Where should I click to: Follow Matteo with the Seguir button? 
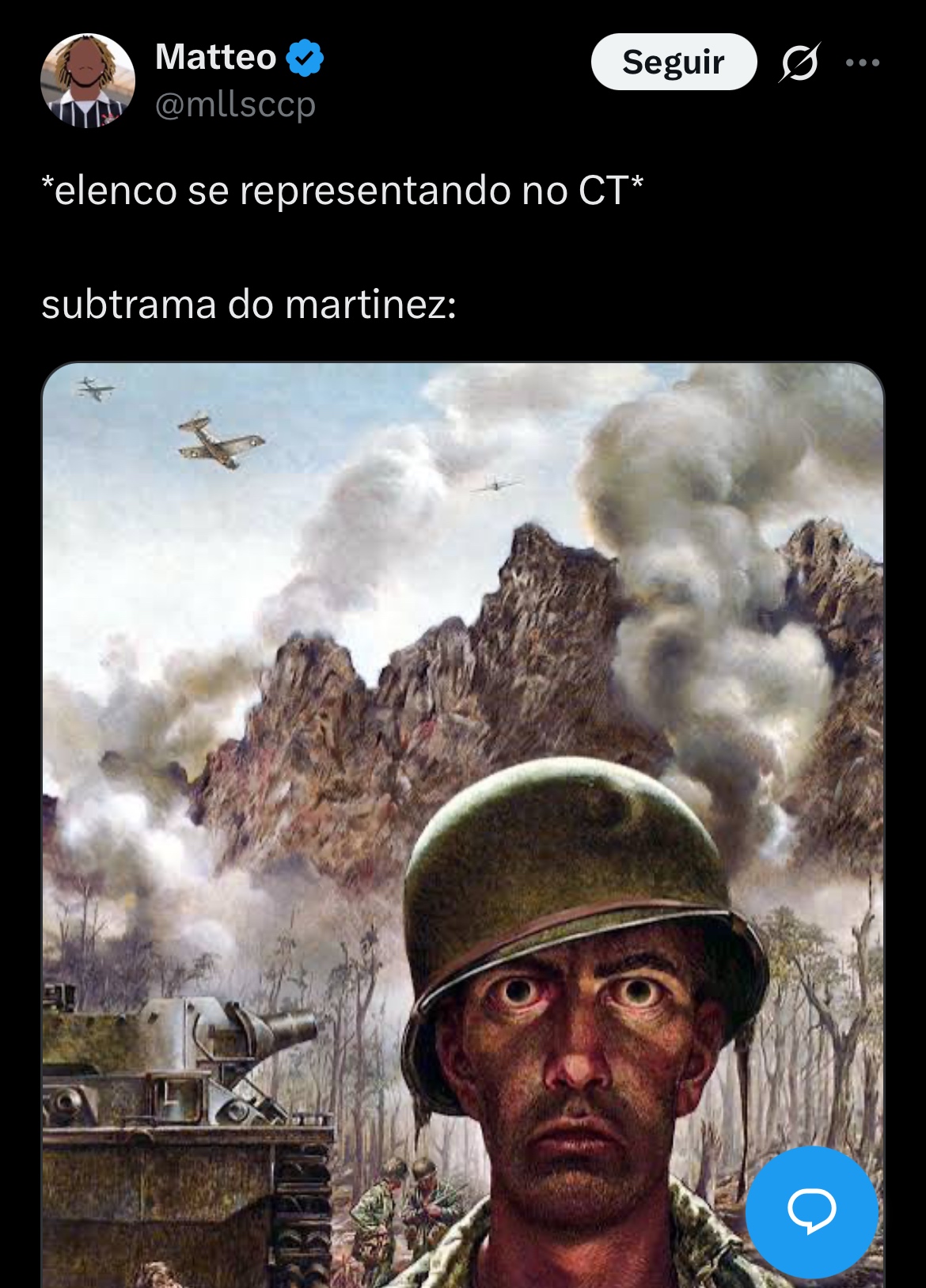pyautogui.click(x=674, y=62)
